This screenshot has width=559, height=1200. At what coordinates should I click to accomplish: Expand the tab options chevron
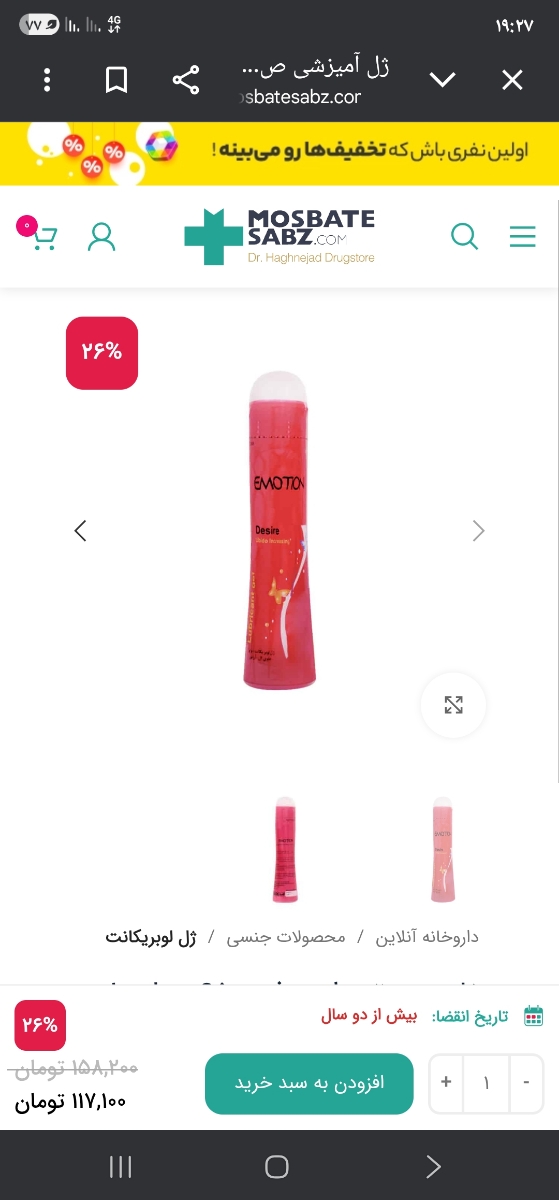pos(443,81)
